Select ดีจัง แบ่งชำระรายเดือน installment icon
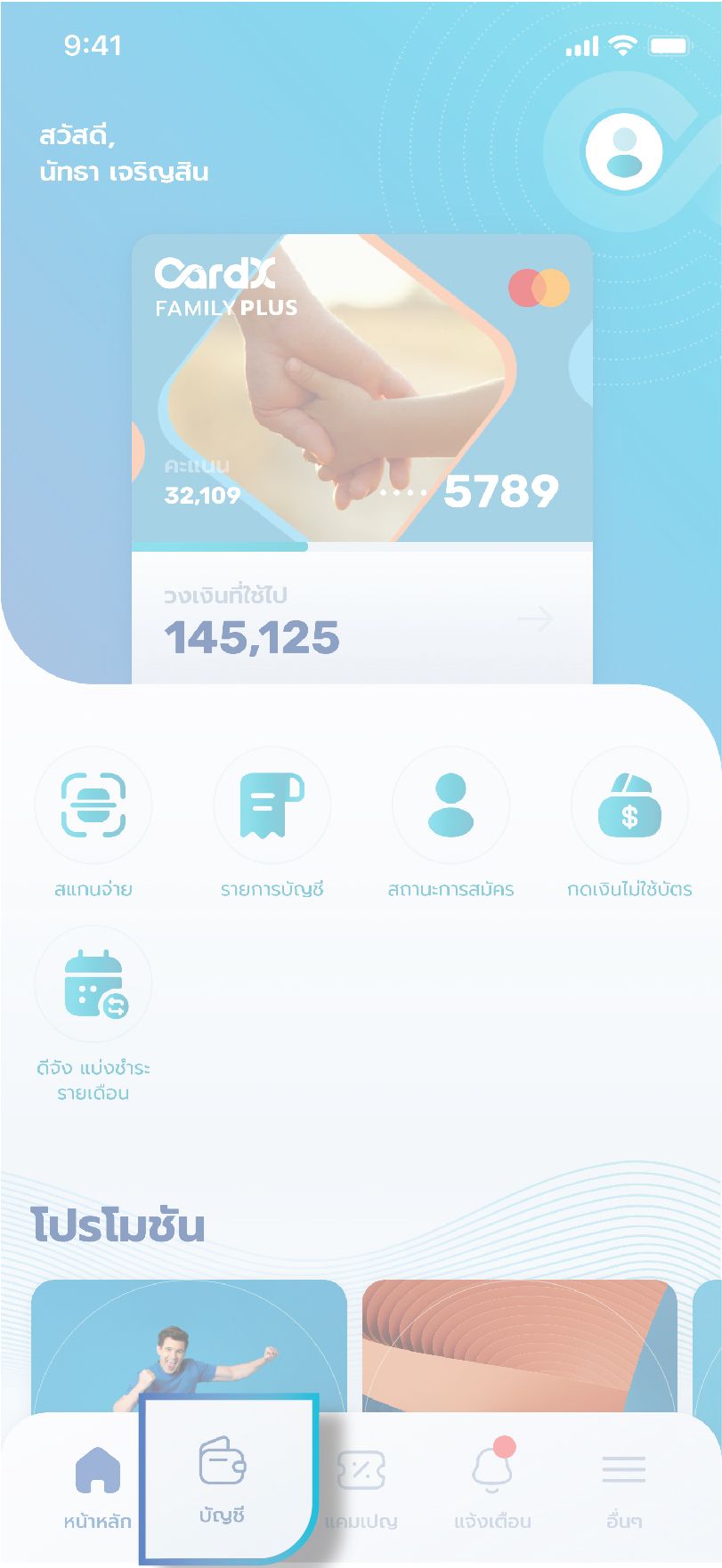The image size is (722, 1568). [x=93, y=983]
